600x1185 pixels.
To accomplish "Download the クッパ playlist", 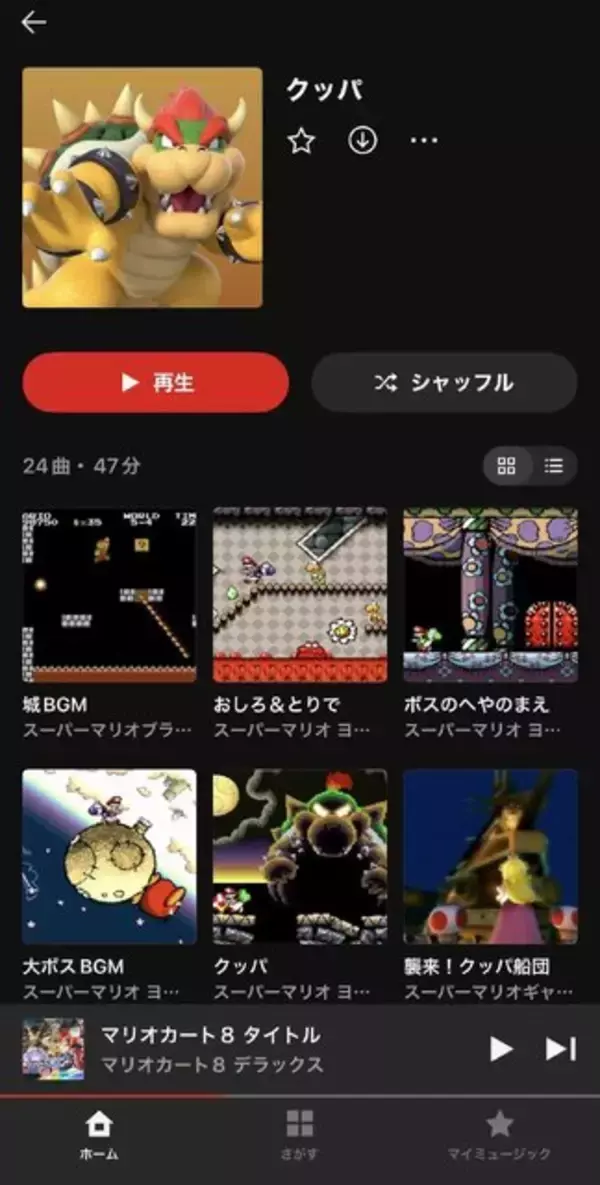I will 362,141.
